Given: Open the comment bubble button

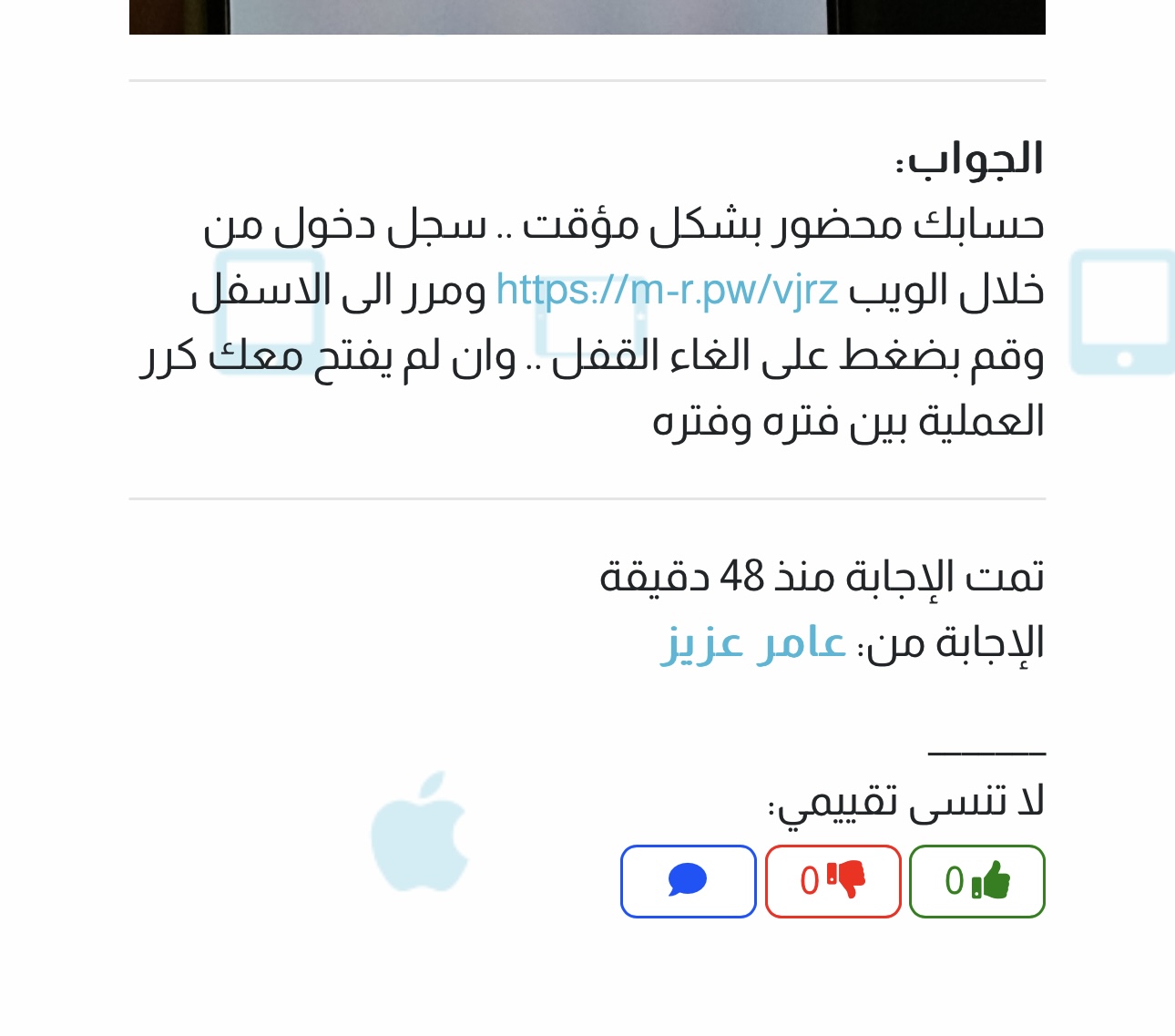Looking at the screenshot, I should pos(688,881).
